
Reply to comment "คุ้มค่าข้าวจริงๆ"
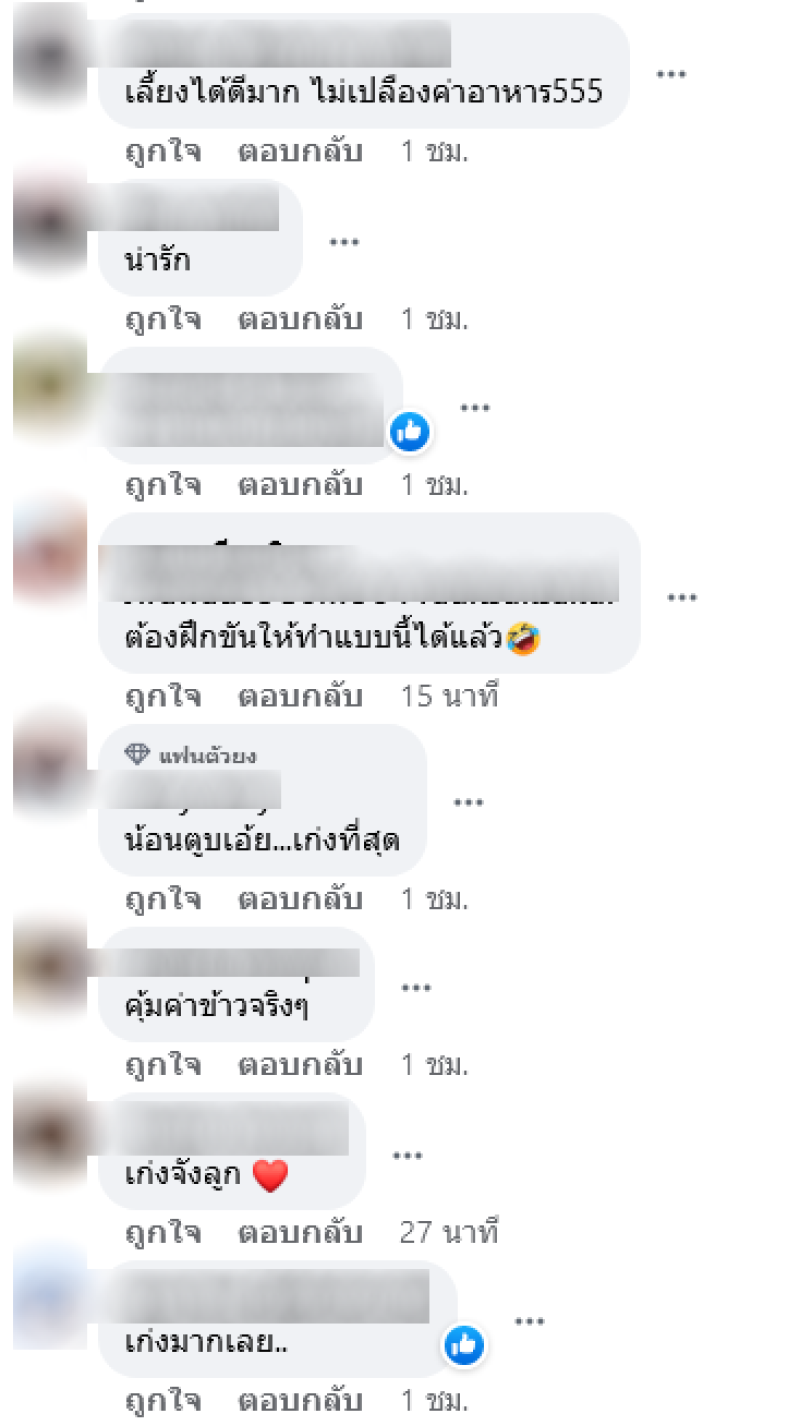(x=300, y=1066)
